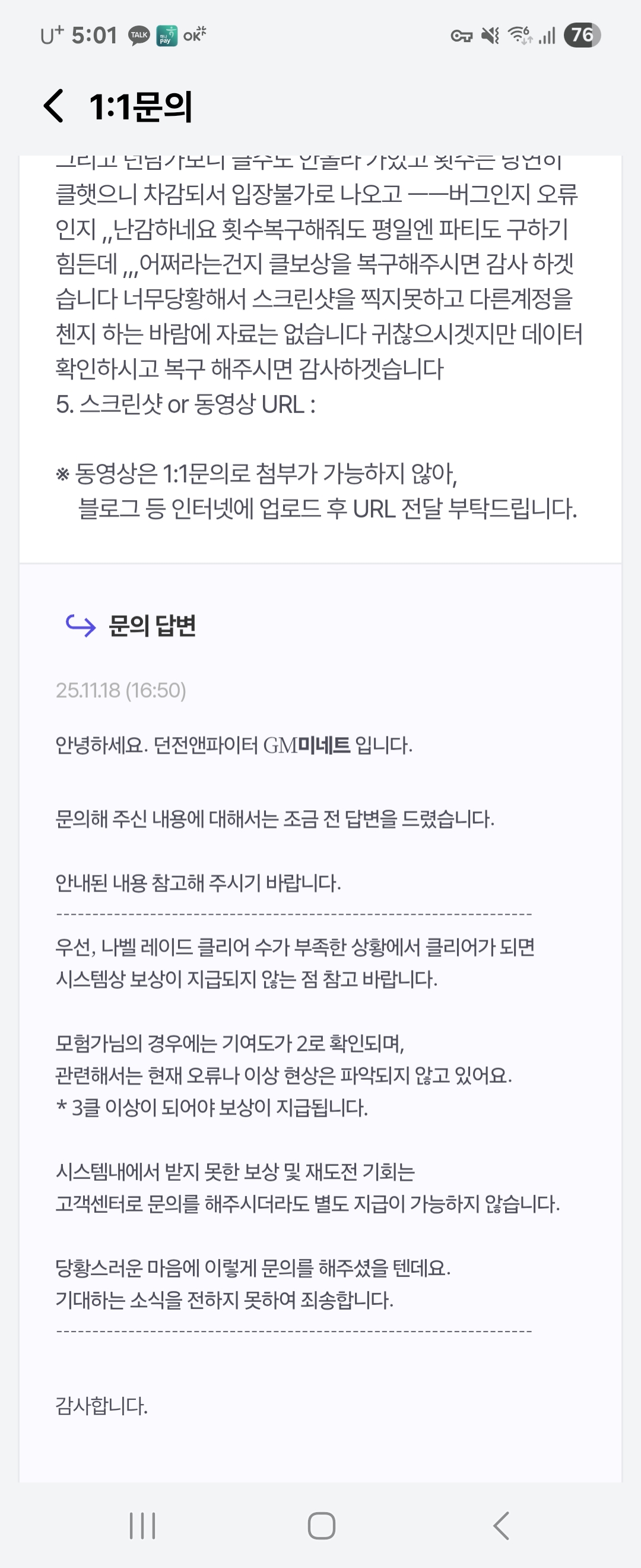Tap the system back button
Viewport: 641px width, 1568px height.
(501, 1525)
